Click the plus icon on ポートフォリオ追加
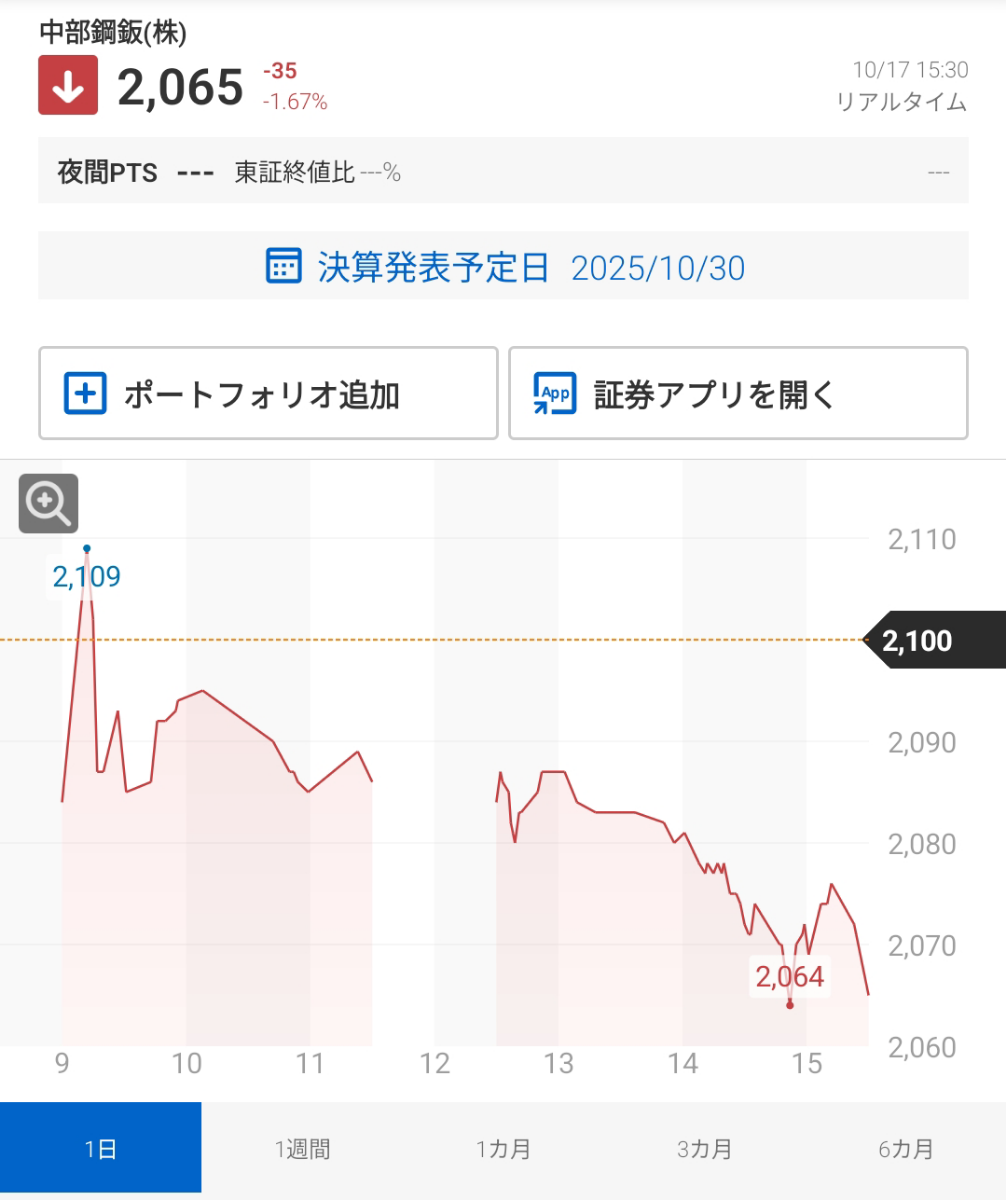Image resolution: width=1006 pixels, height=1200 pixels. tap(85, 392)
